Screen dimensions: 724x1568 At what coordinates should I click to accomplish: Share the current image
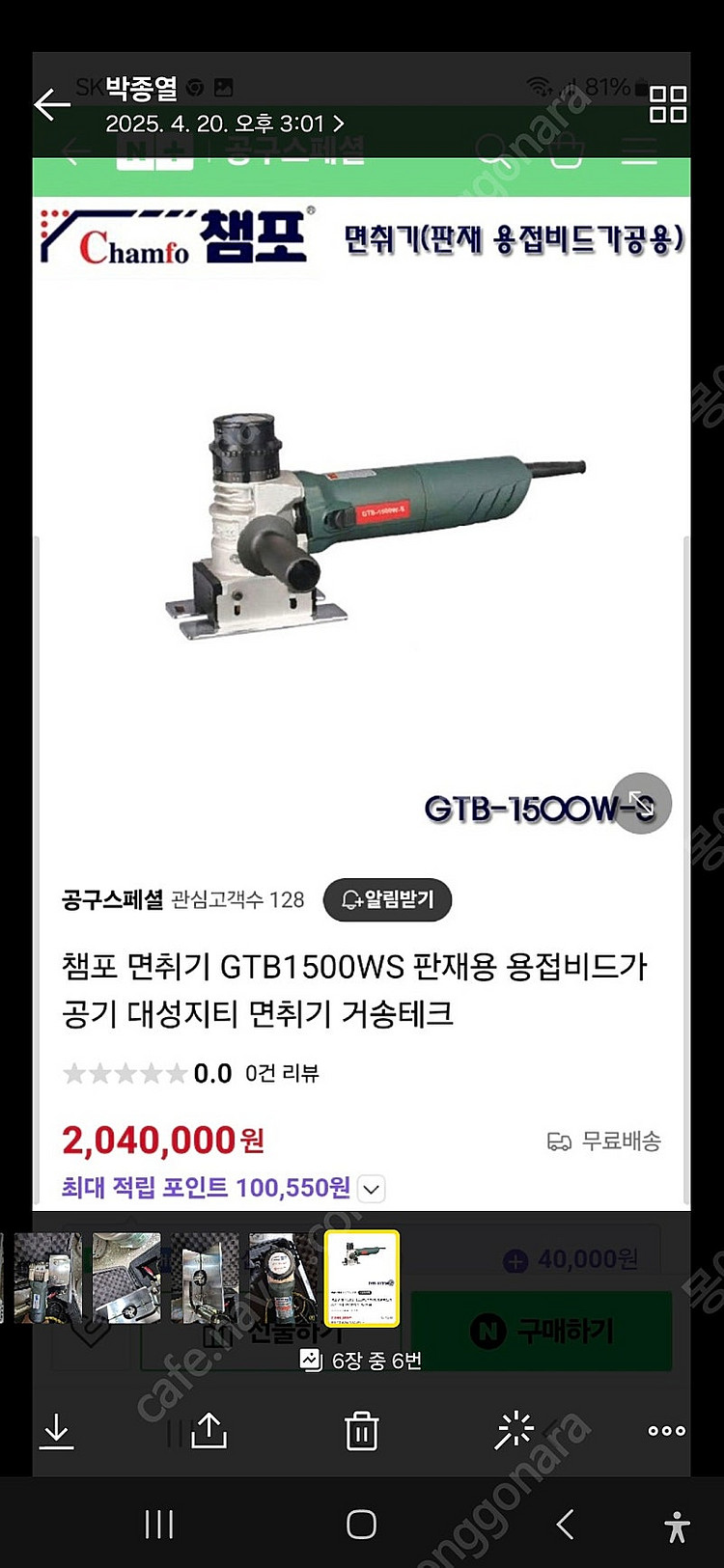(x=209, y=1431)
